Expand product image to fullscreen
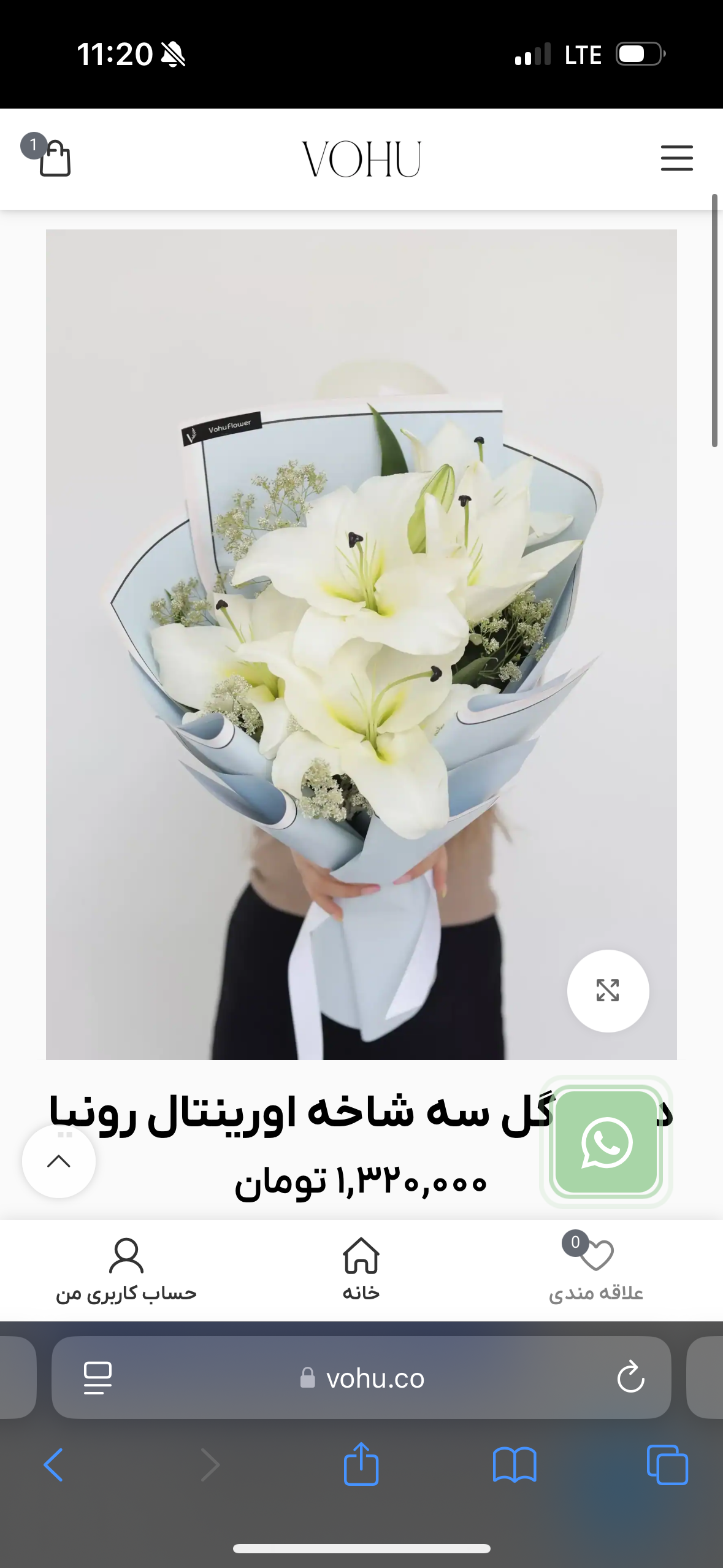Image resolution: width=723 pixels, height=1568 pixels. [x=608, y=990]
